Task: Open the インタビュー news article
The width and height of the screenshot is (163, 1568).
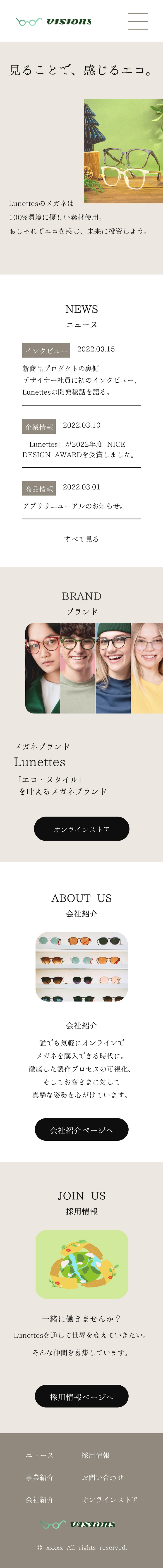Action: (81, 380)
